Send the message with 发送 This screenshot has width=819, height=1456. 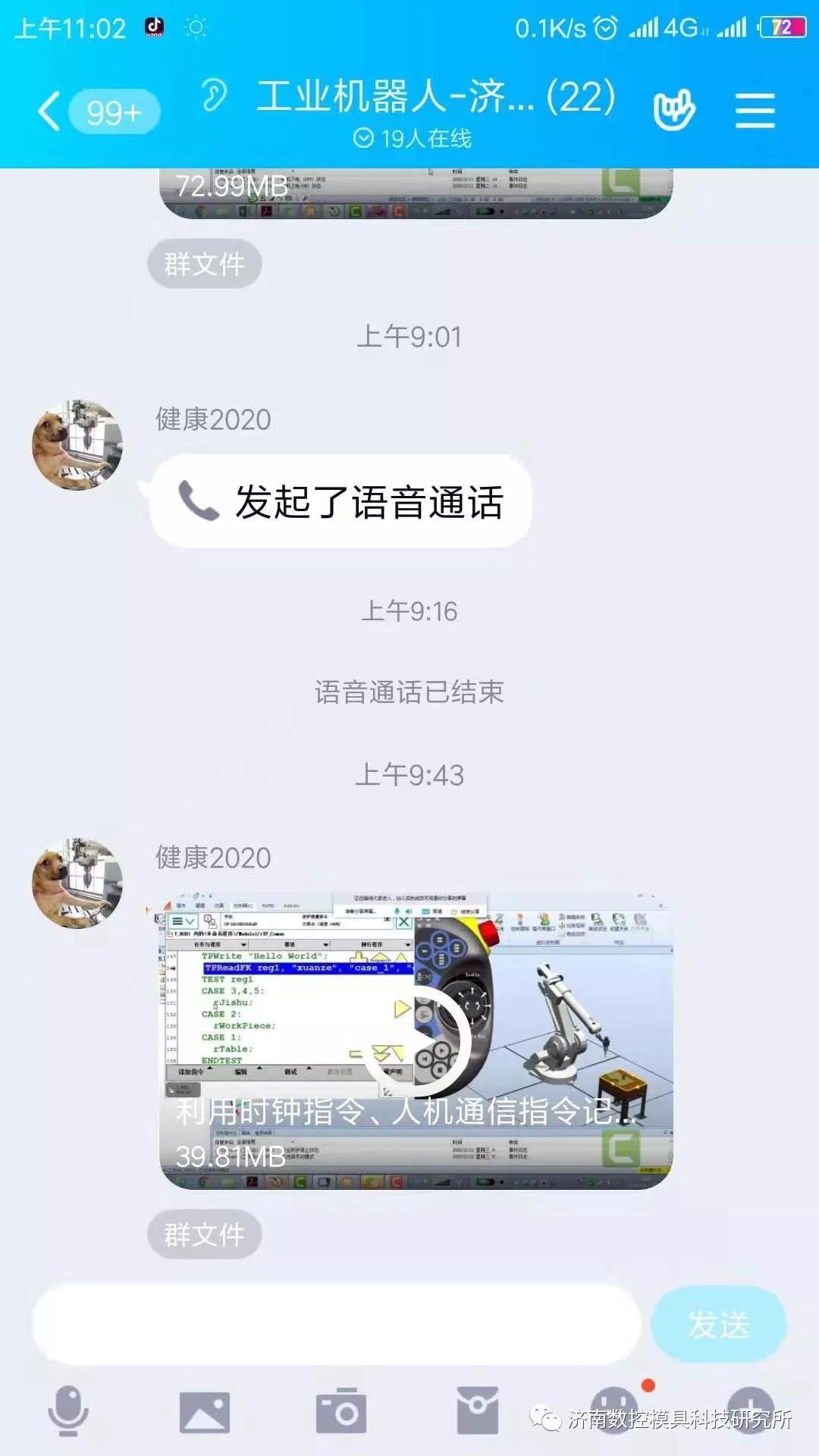[718, 1324]
